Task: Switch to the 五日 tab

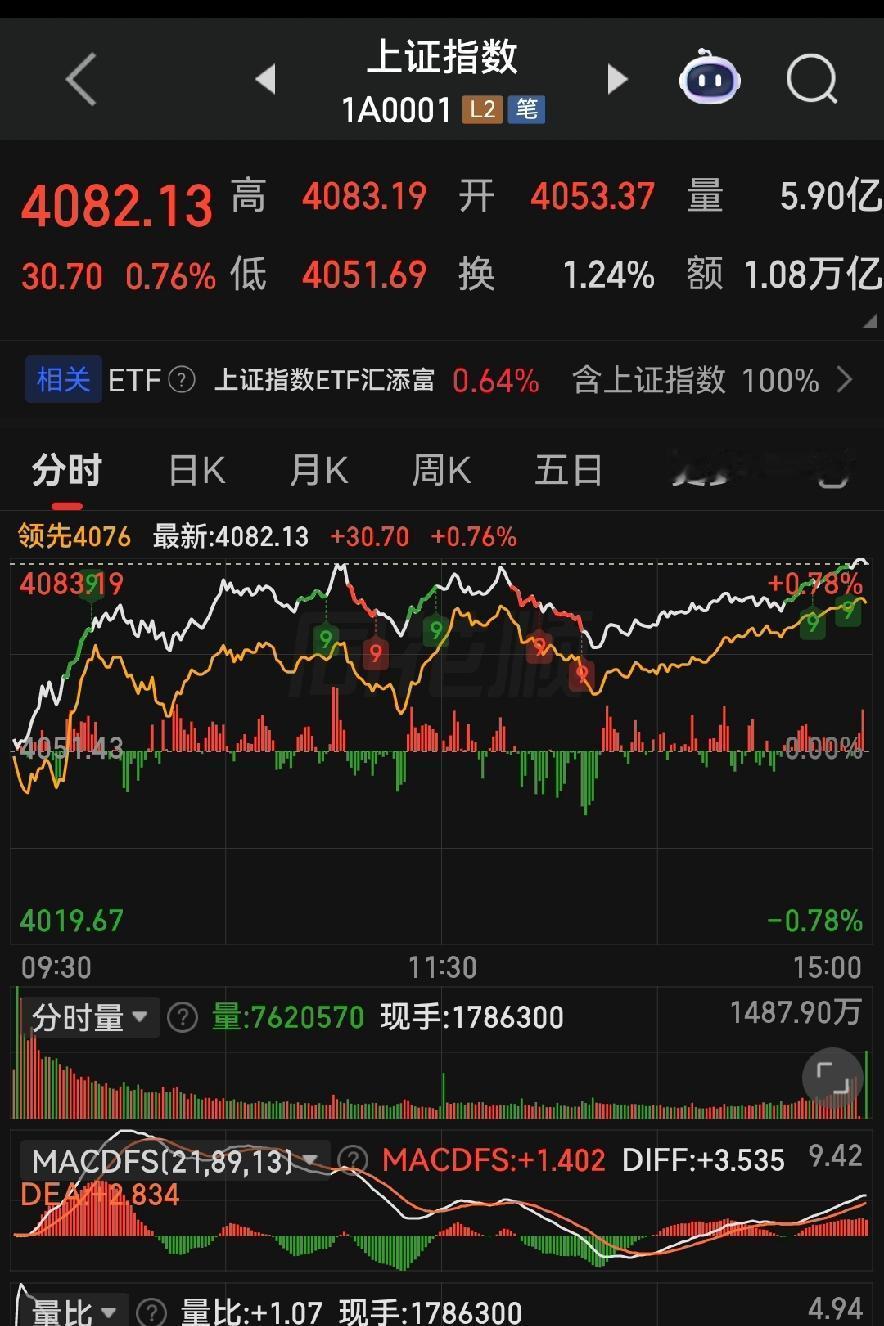Action: point(567,470)
